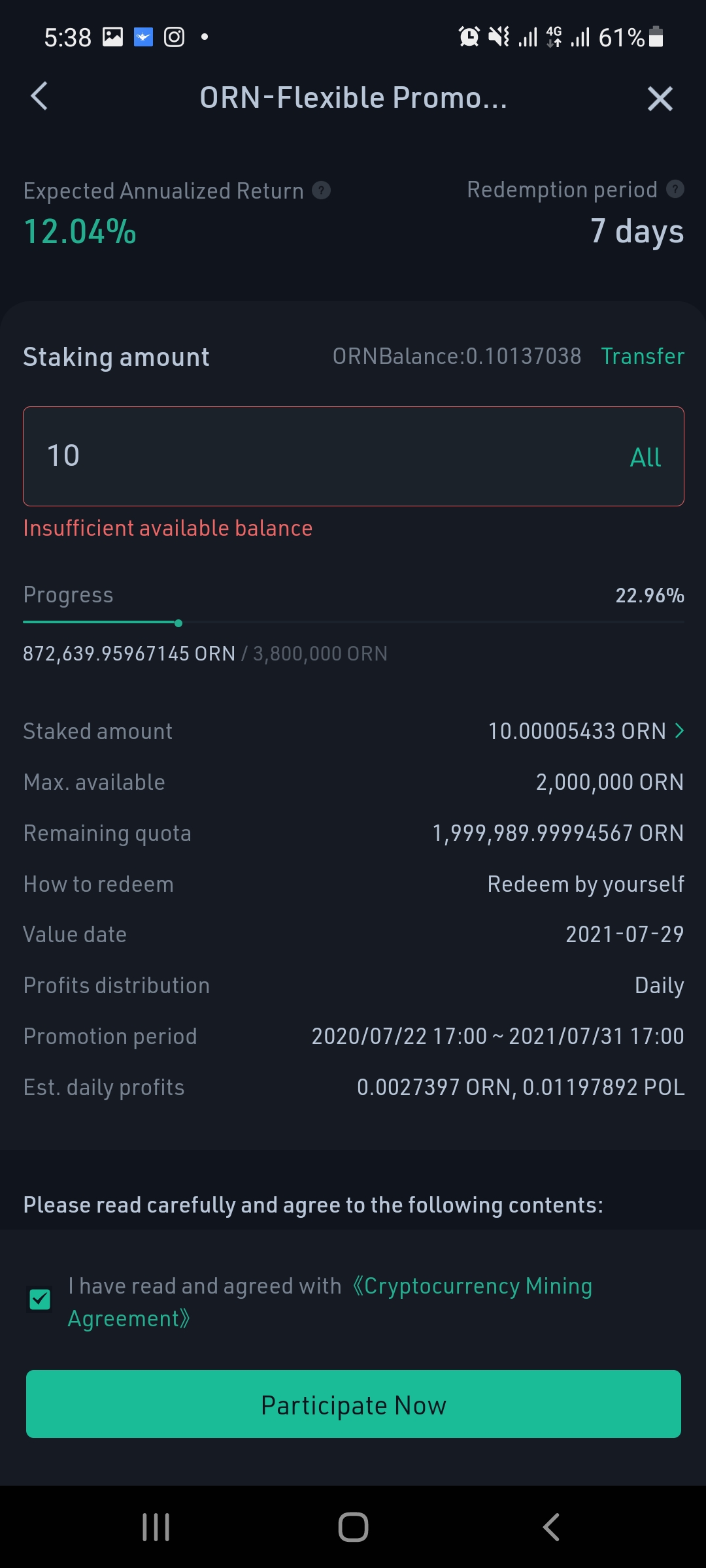Go to the home screen

[x=353, y=1527]
